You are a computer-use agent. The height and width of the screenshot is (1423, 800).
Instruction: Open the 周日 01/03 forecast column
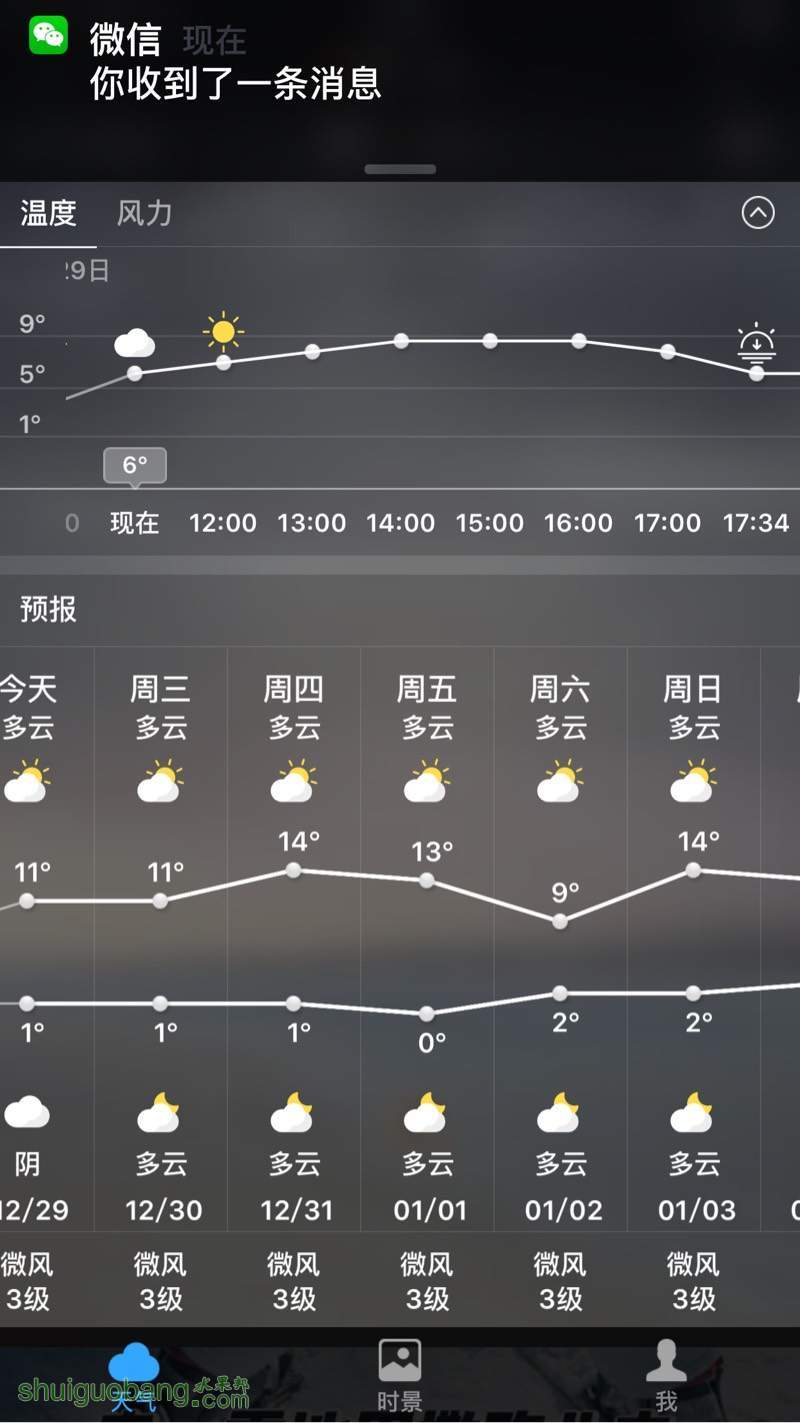pos(694,938)
